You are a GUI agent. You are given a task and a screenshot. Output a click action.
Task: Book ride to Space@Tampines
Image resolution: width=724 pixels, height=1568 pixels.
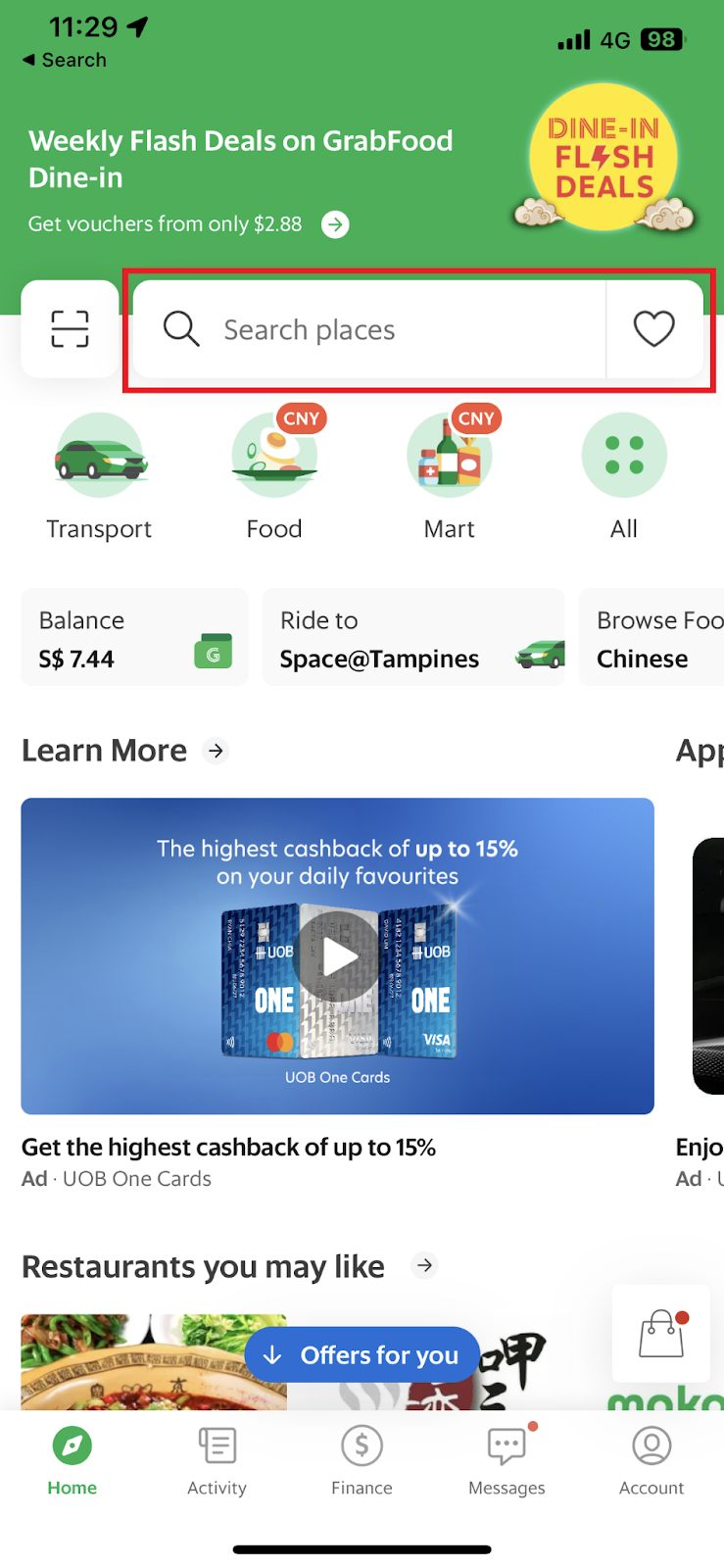coord(413,638)
